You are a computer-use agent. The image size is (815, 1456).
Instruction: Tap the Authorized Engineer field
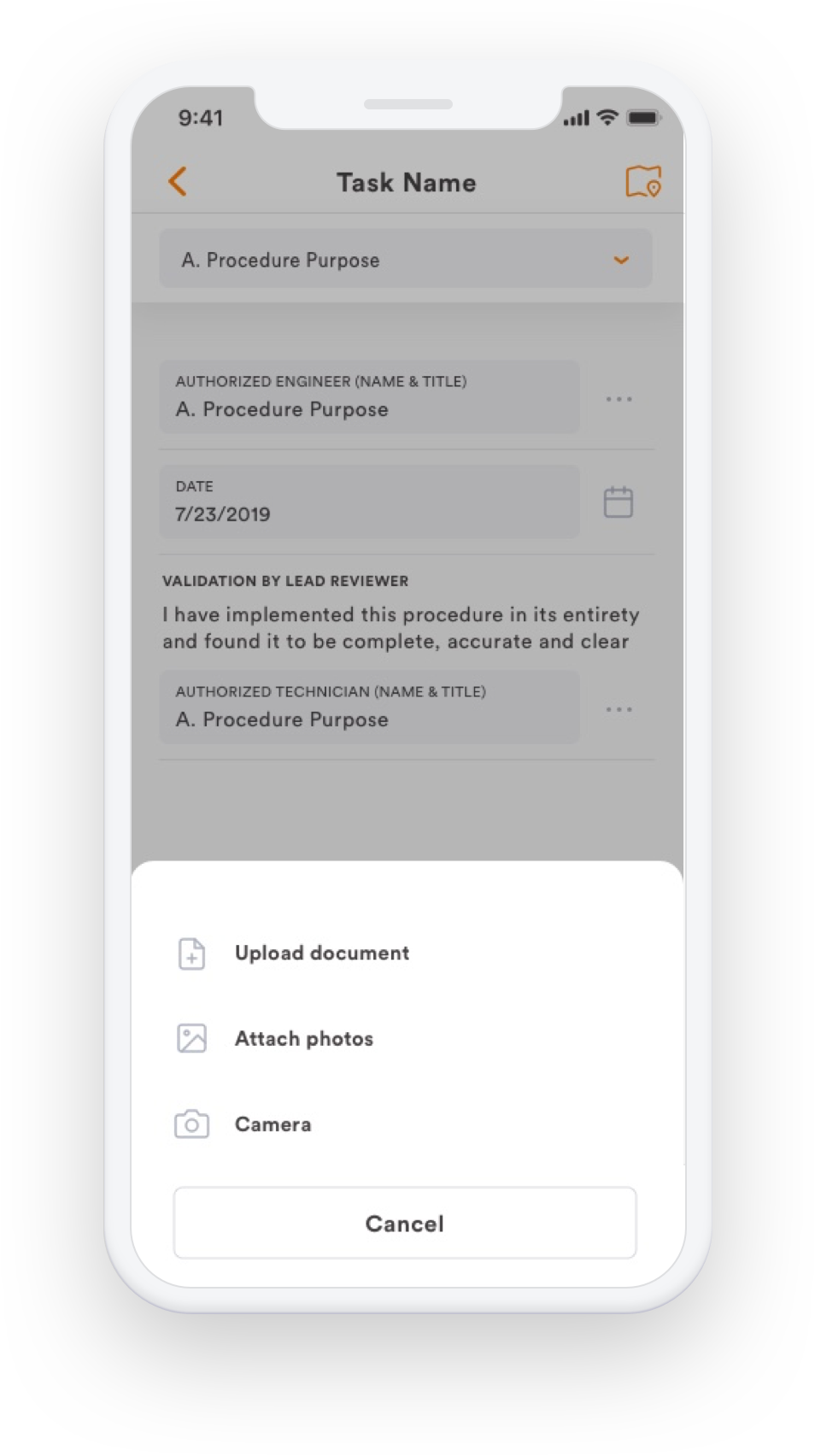coord(369,396)
